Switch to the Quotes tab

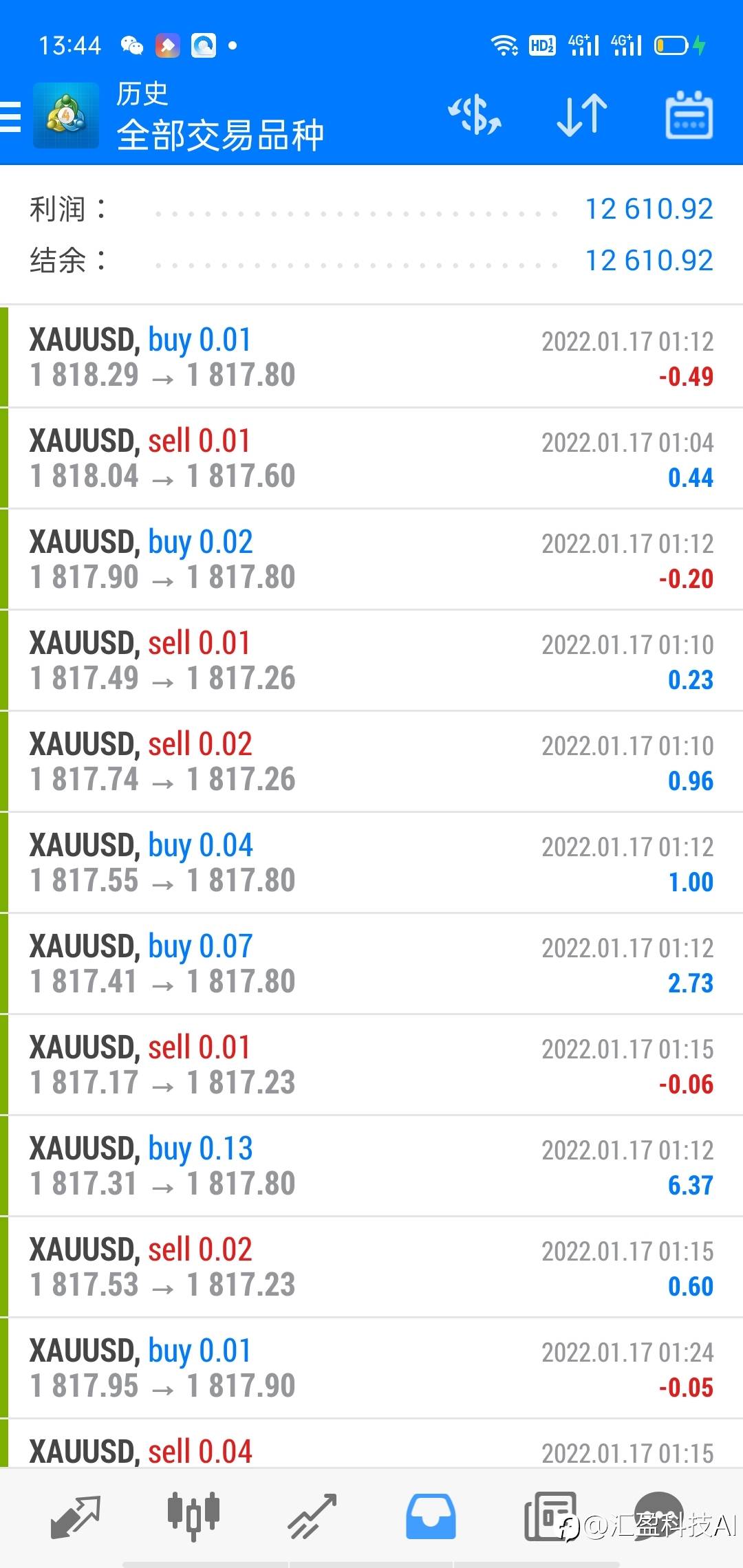pyautogui.click(x=76, y=1516)
